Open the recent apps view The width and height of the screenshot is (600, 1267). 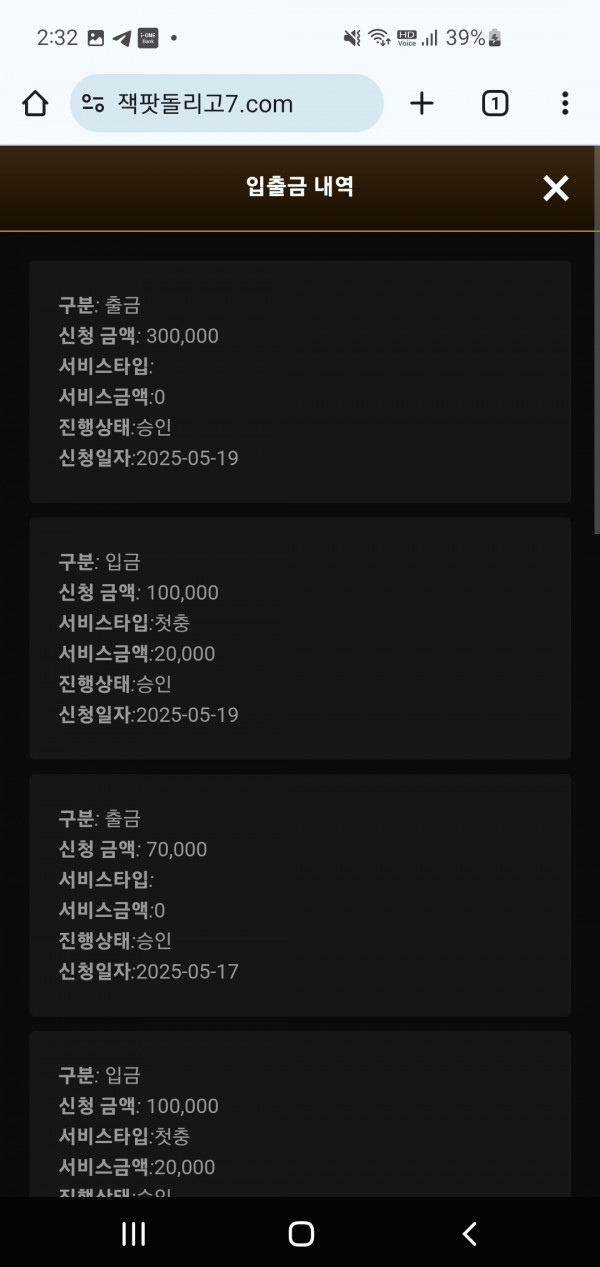[133, 1234]
